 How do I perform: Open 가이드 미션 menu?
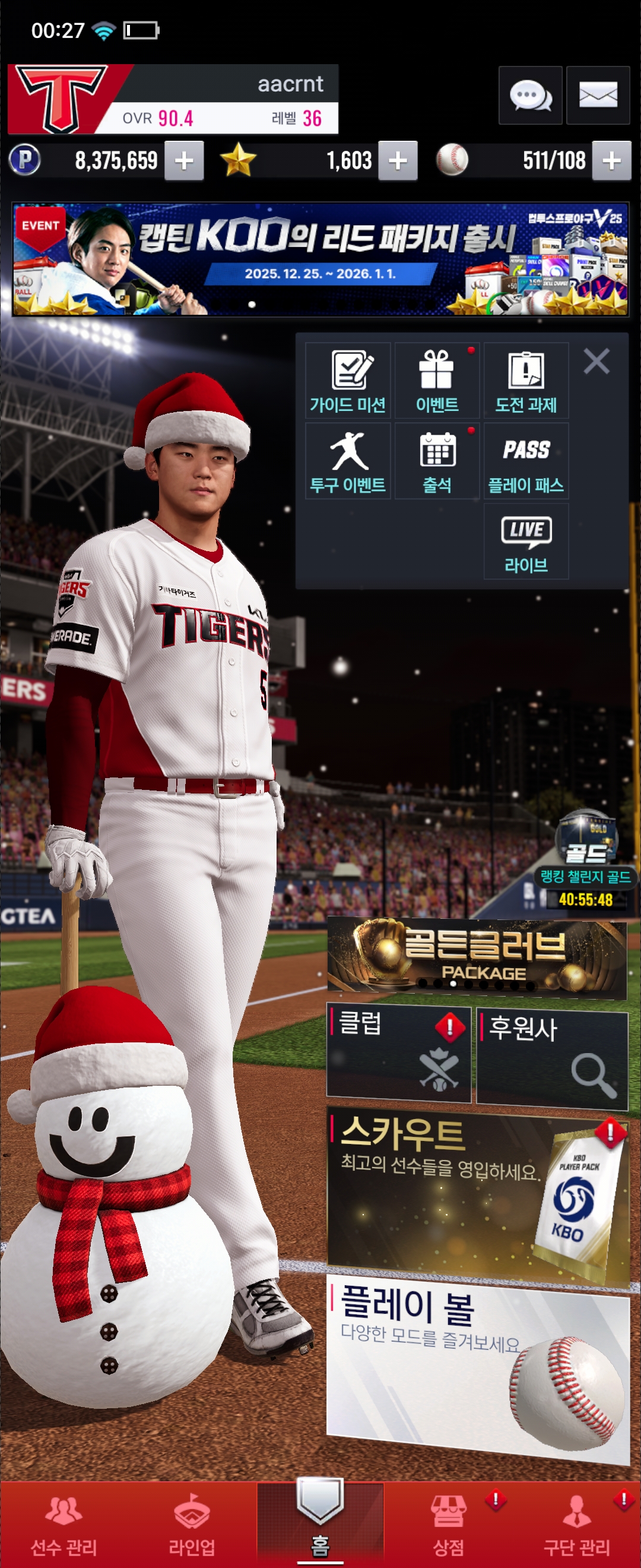[x=347, y=381]
